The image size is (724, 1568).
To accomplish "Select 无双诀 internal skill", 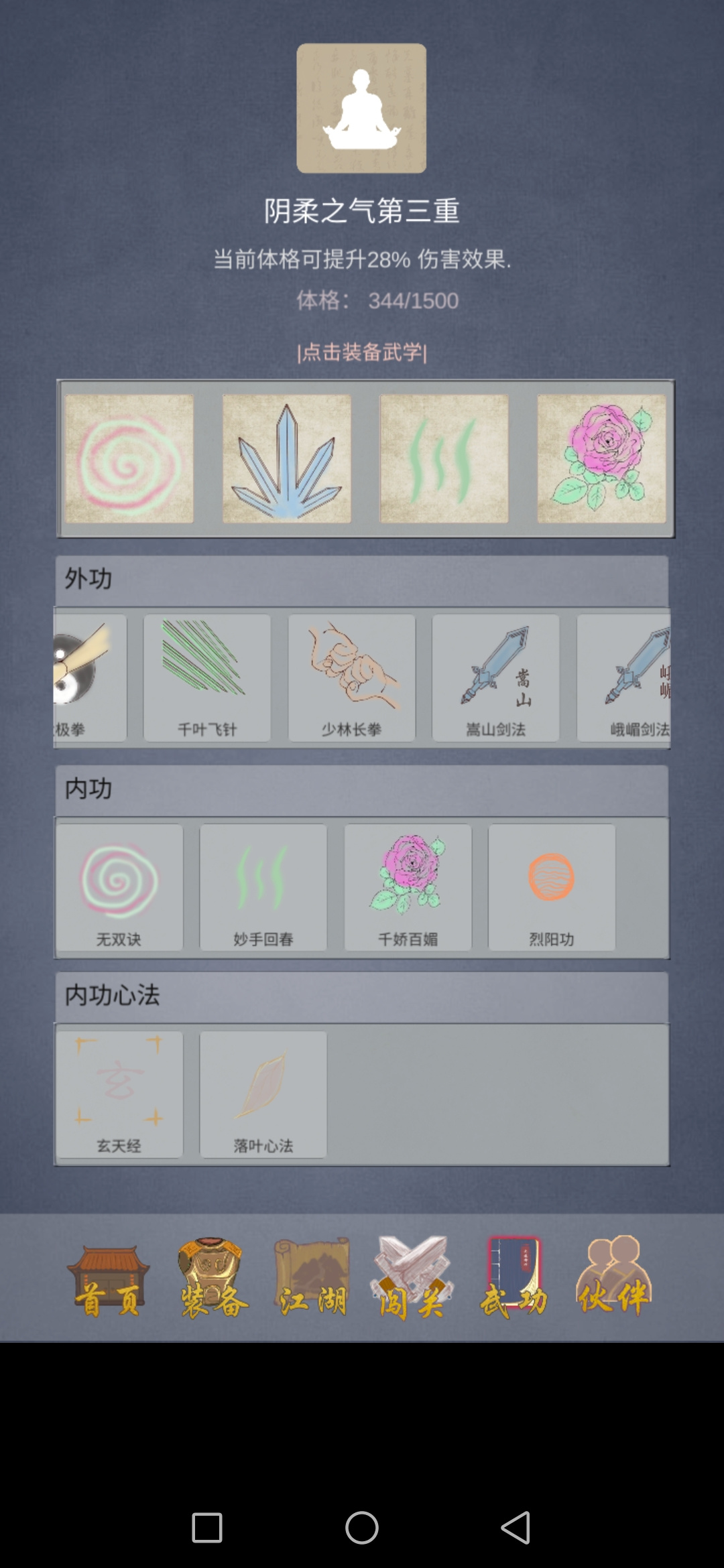I will 119,887.
